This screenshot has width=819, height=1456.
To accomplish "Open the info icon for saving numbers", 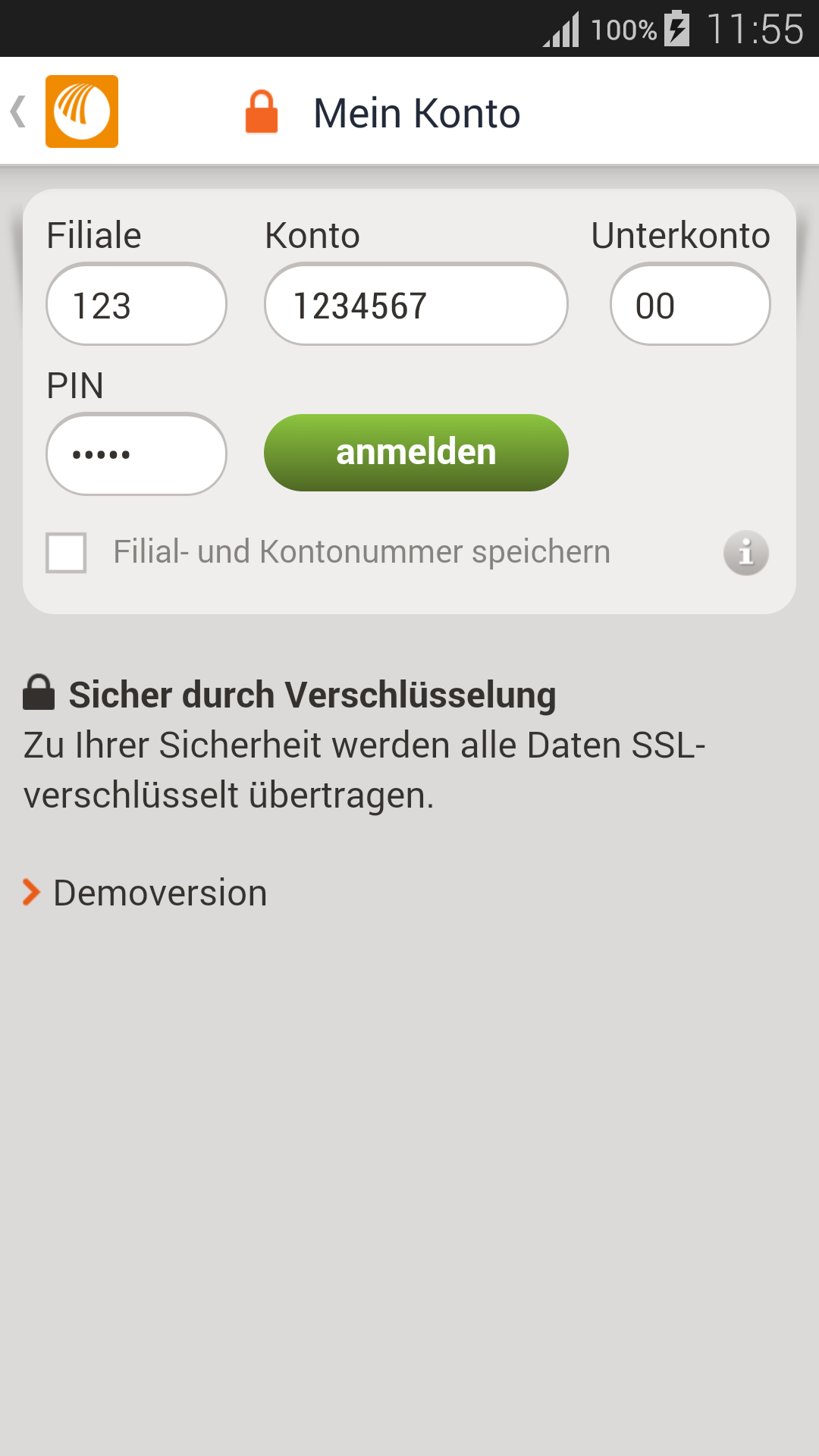I will (x=745, y=553).
